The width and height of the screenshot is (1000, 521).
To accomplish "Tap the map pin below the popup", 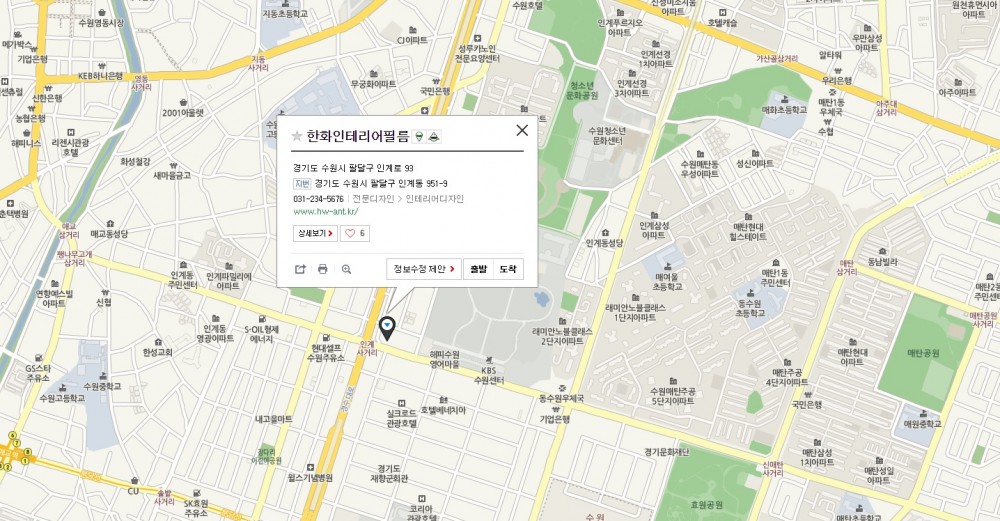I will click(x=388, y=326).
